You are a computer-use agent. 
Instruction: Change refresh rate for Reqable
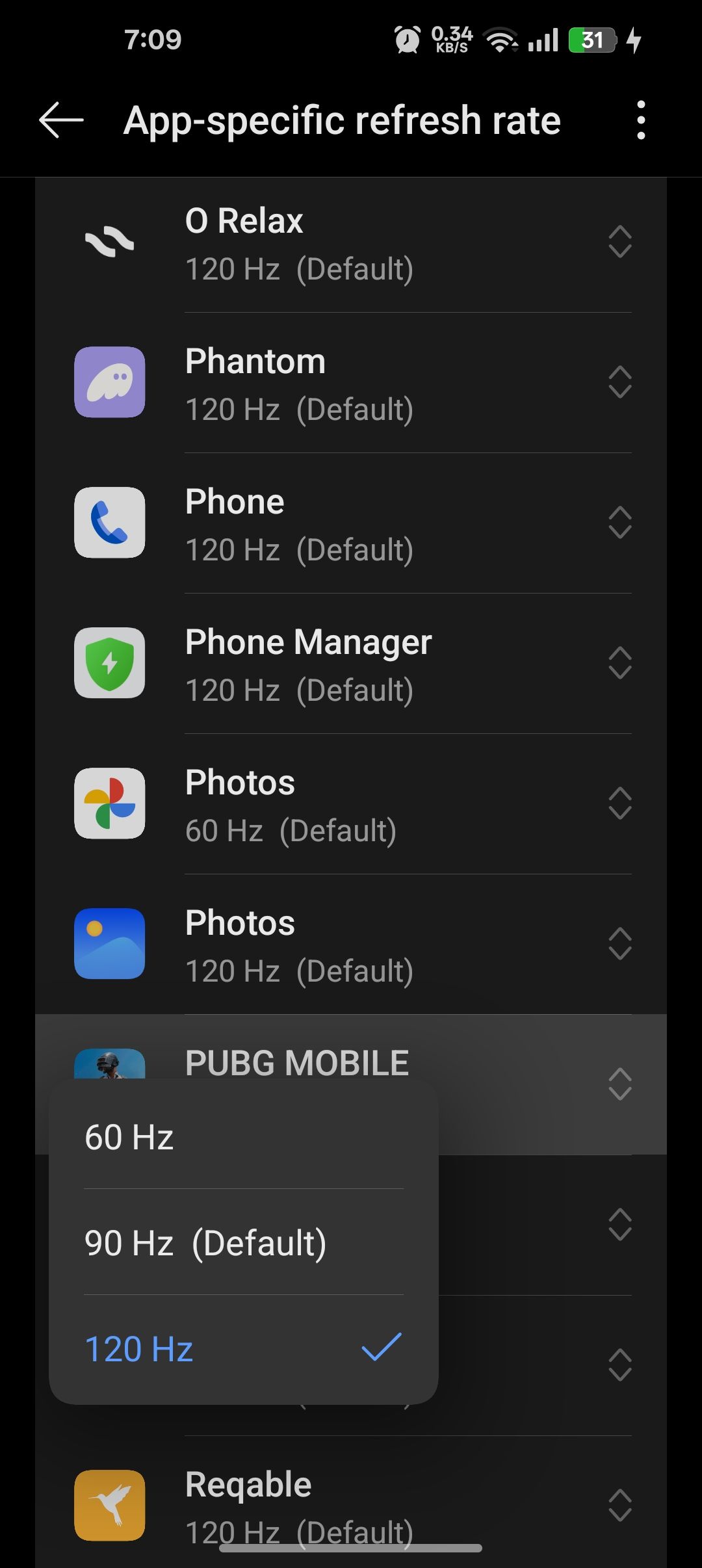619,1506
